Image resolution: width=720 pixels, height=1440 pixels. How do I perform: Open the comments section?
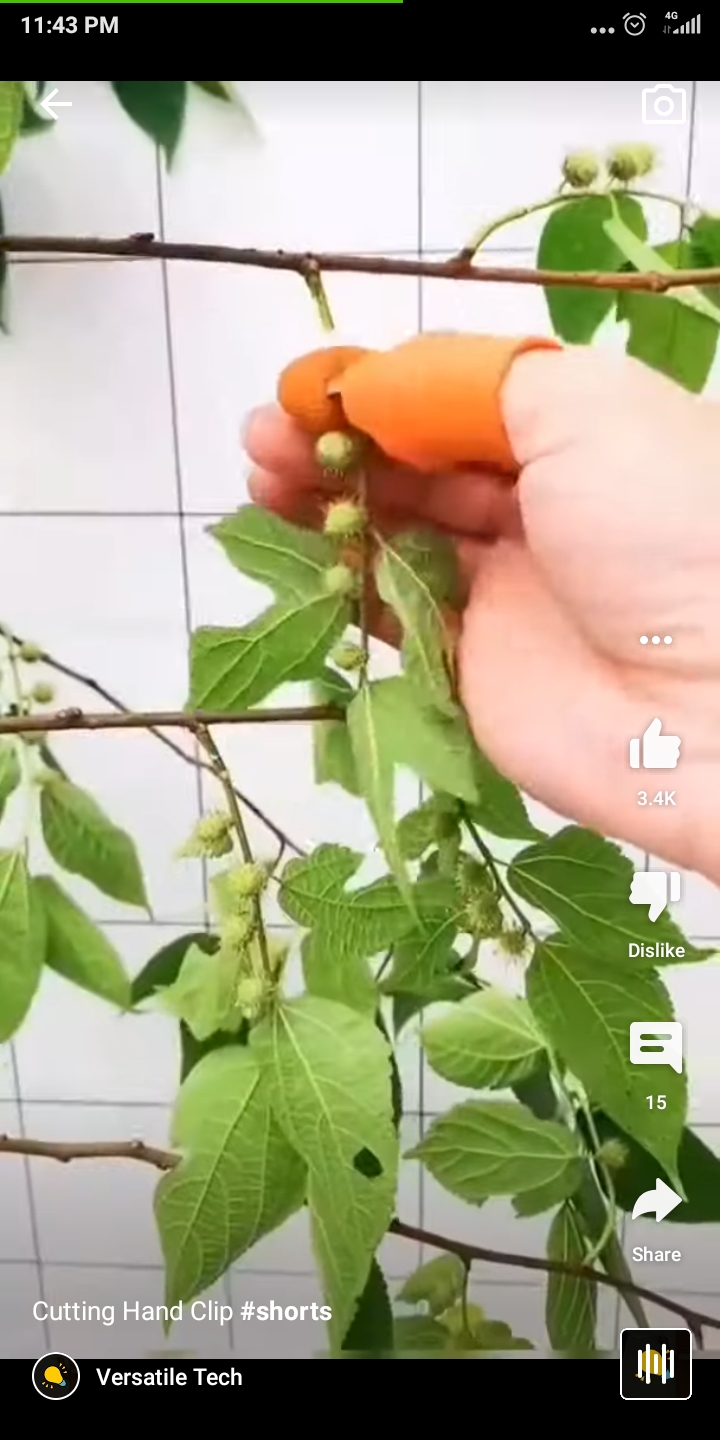[655, 1048]
